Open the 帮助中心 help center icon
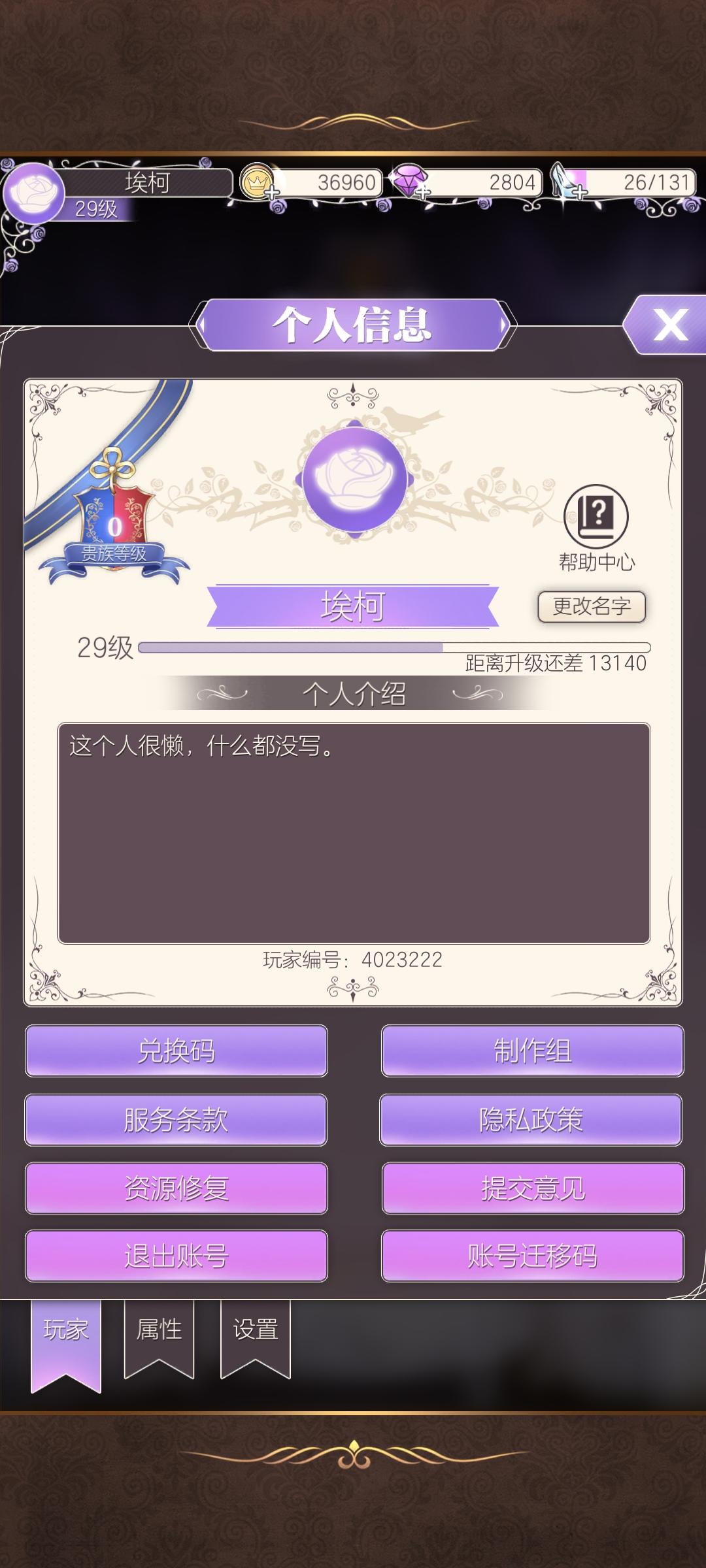 coord(597,516)
